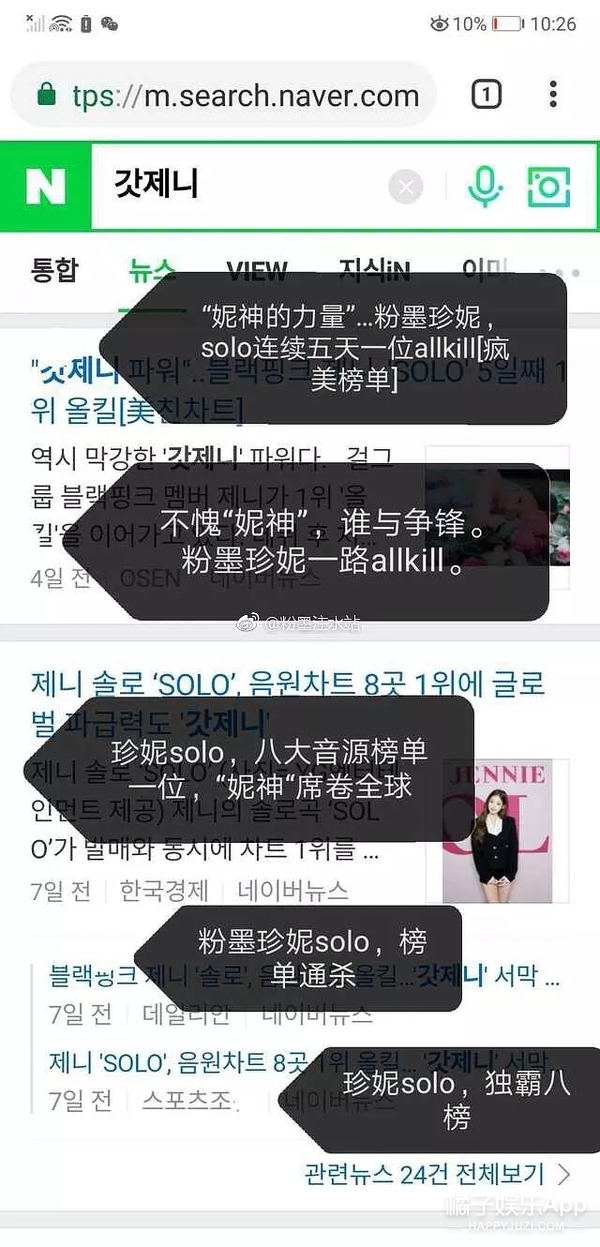The width and height of the screenshot is (600, 1247).
Task: Go to Naver home via N logo
Action: (x=46, y=187)
